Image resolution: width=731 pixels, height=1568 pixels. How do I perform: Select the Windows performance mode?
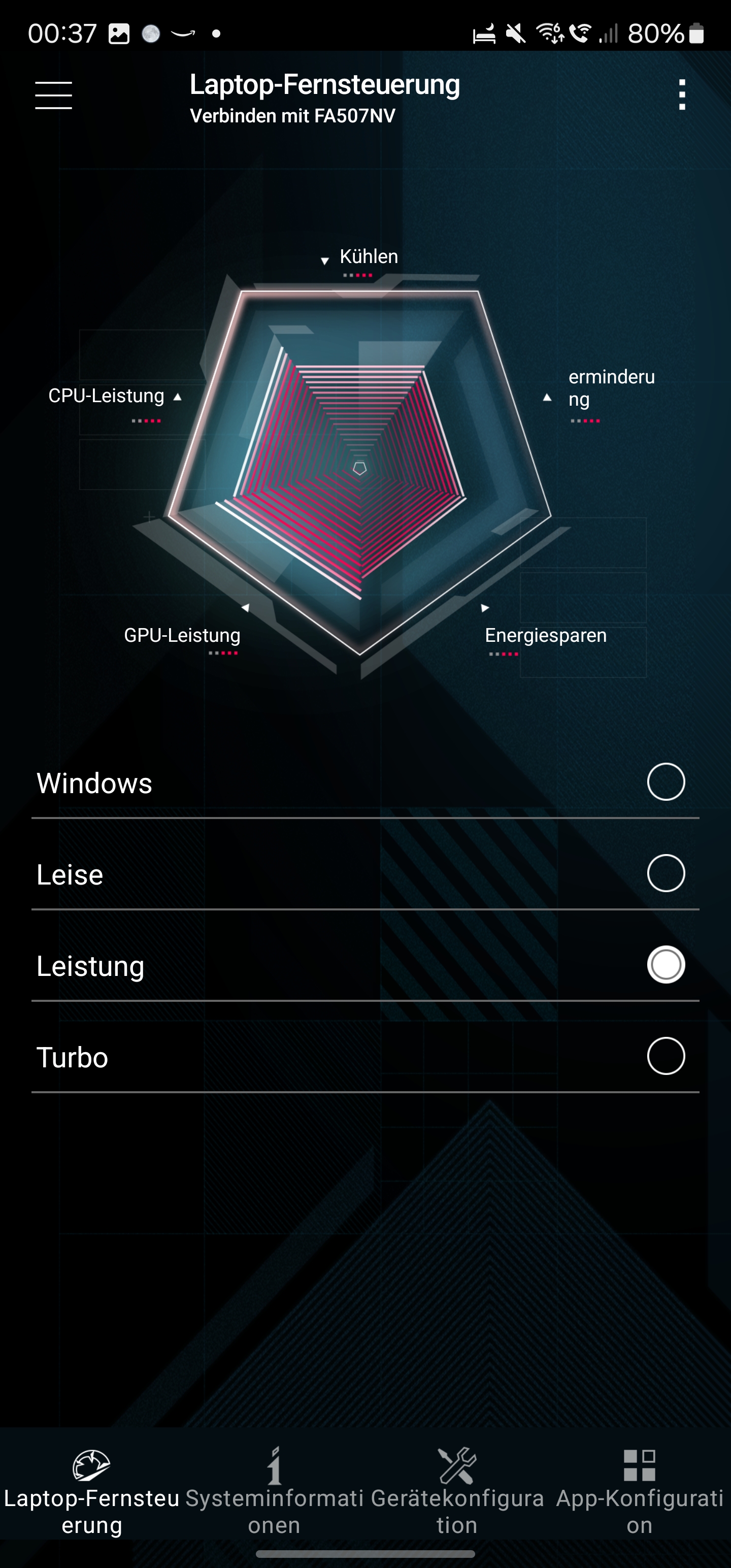pyautogui.click(x=666, y=781)
